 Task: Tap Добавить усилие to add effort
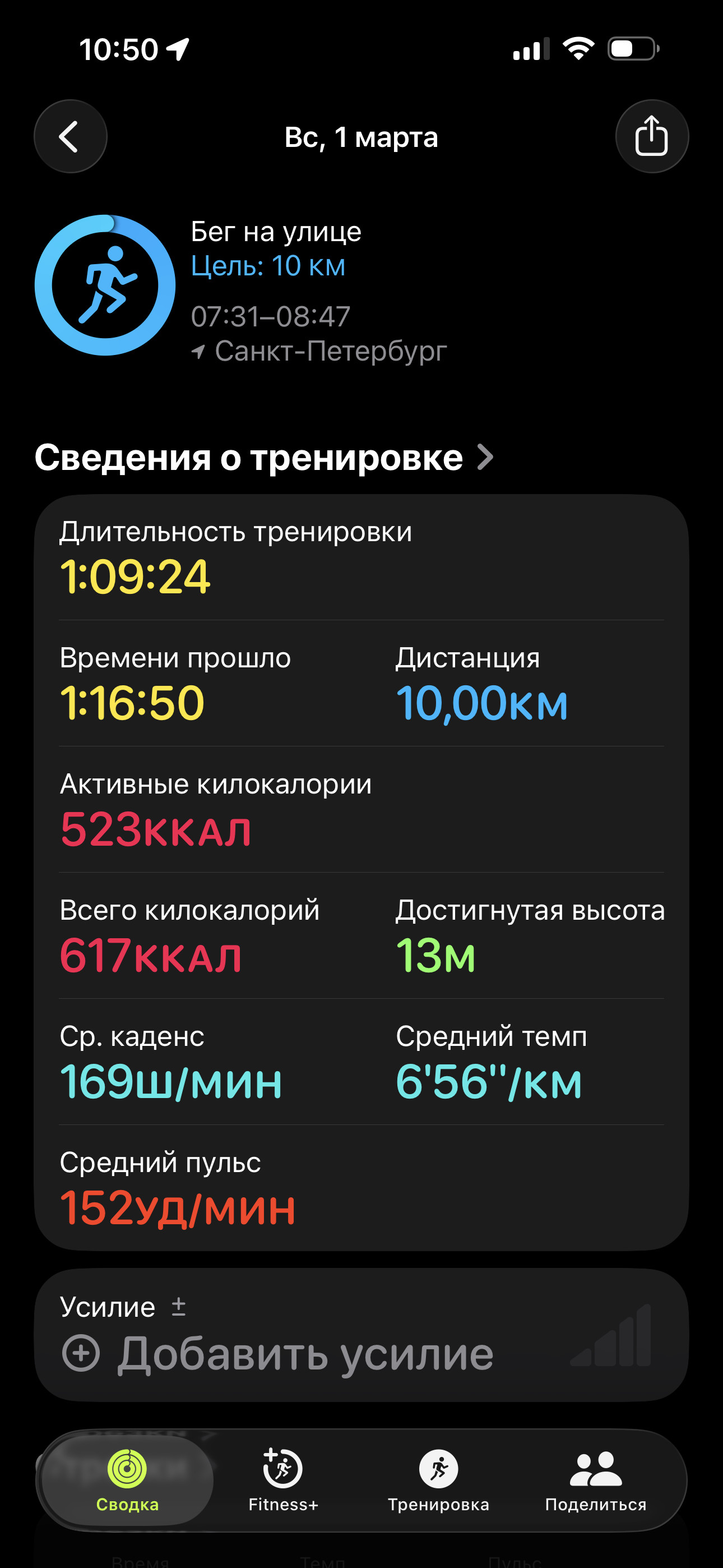(277, 1354)
